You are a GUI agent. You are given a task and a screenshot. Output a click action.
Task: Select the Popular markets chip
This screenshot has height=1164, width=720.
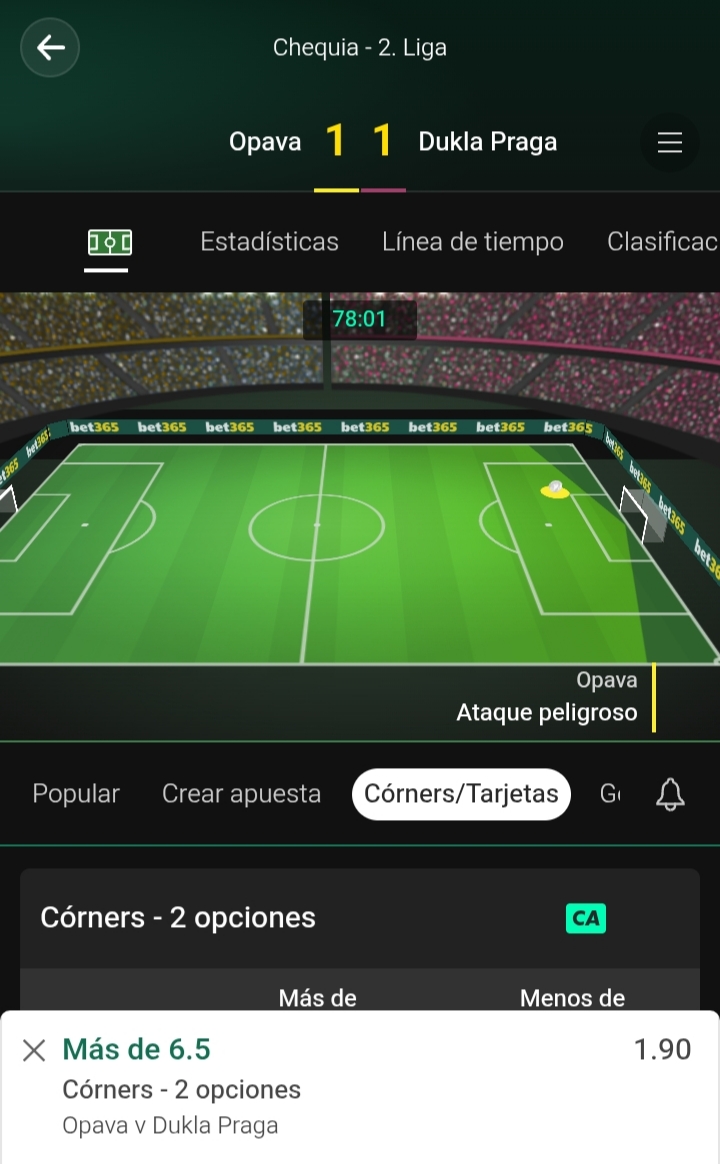pyautogui.click(x=76, y=794)
